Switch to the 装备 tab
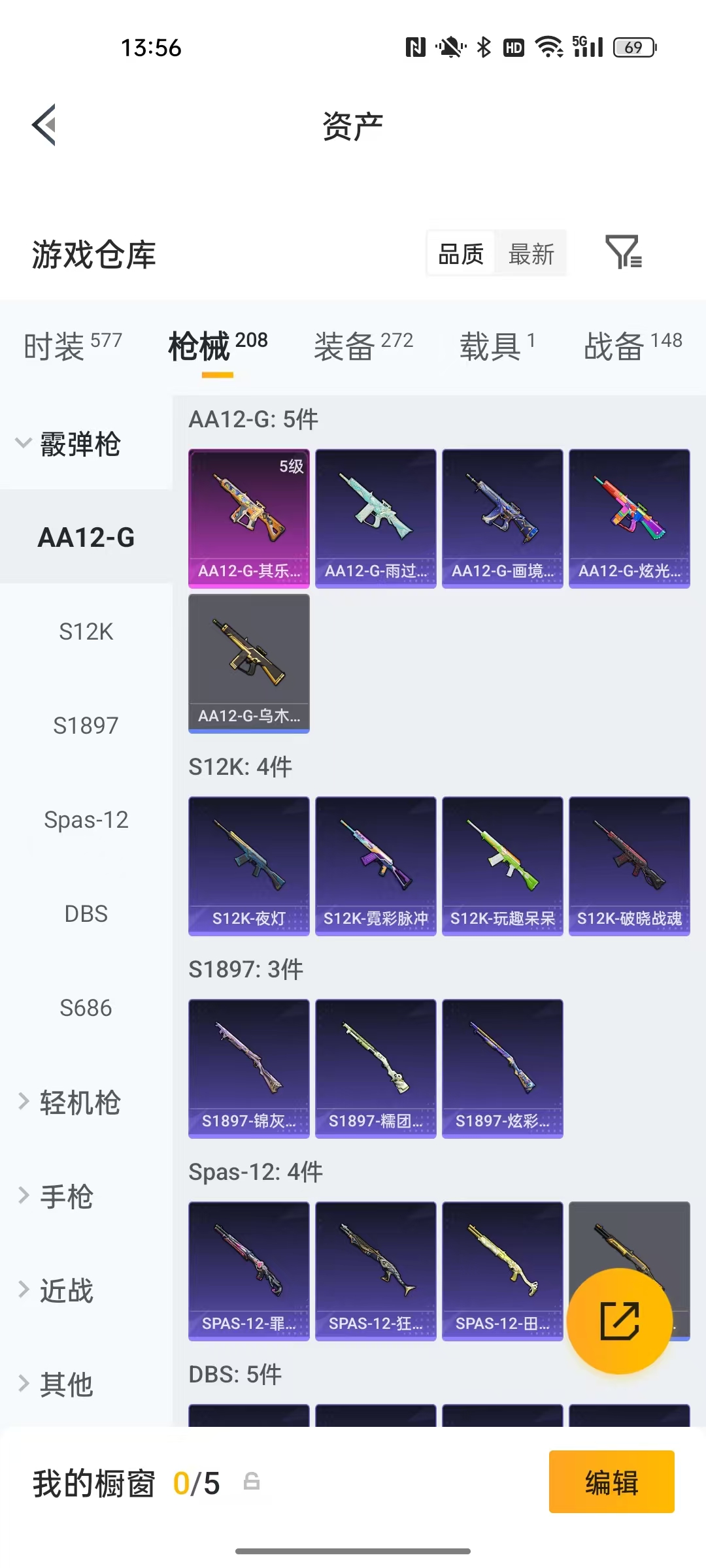The height and width of the screenshot is (1568, 706). coord(363,346)
